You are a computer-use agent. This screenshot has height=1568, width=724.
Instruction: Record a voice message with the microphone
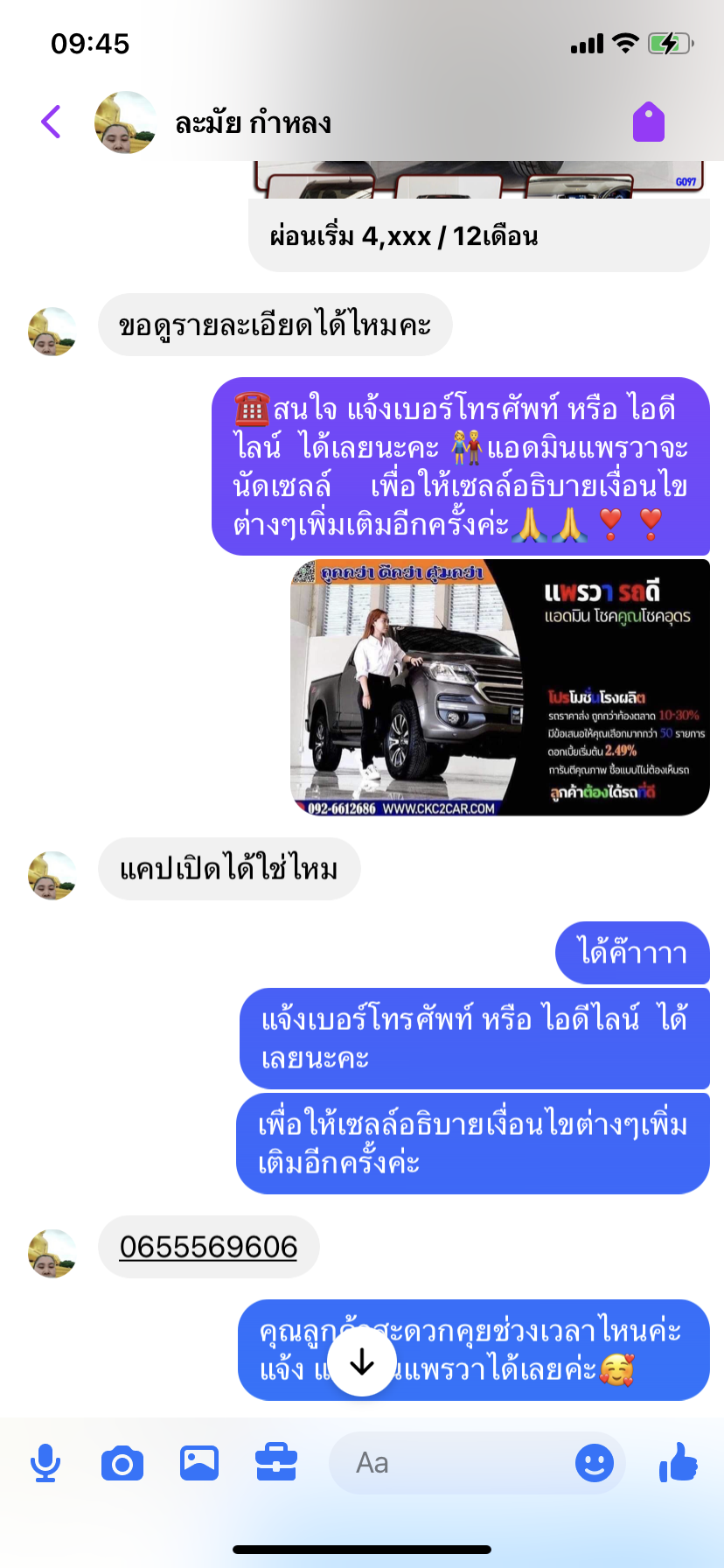[x=45, y=1463]
